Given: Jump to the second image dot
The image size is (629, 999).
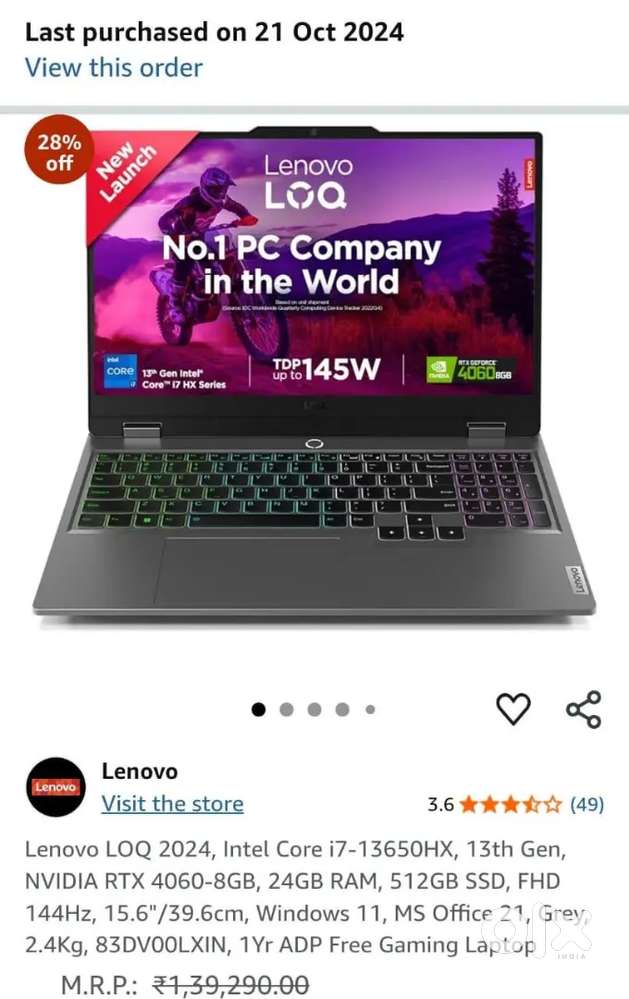Looking at the screenshot, I should [x=287, y=710].
